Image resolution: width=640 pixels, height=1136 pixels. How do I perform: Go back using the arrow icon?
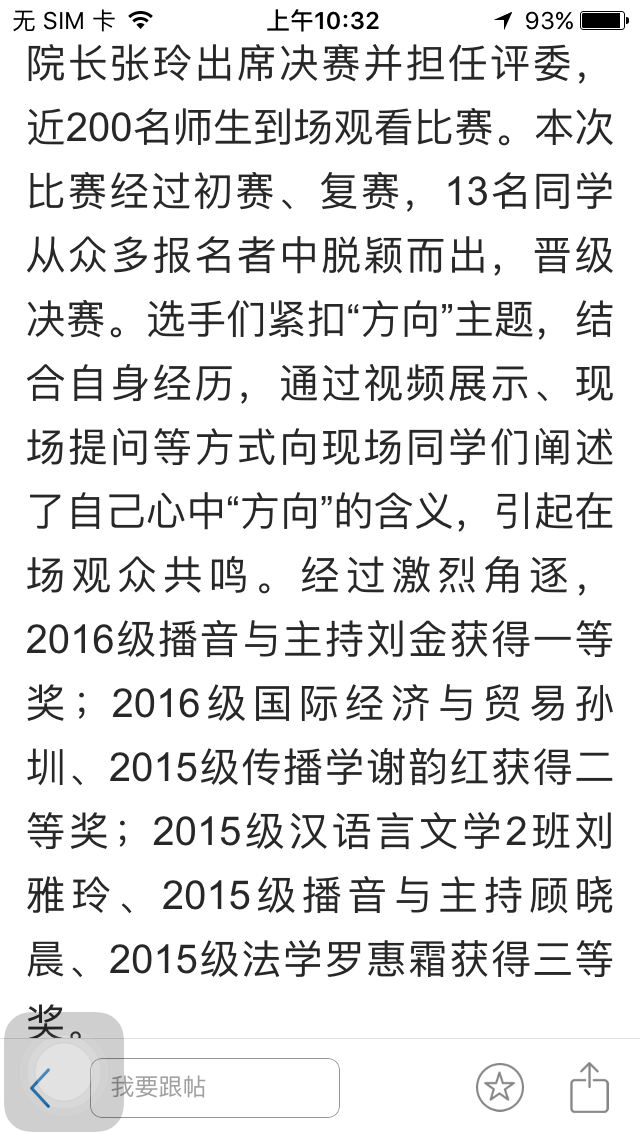(38, 1088)
